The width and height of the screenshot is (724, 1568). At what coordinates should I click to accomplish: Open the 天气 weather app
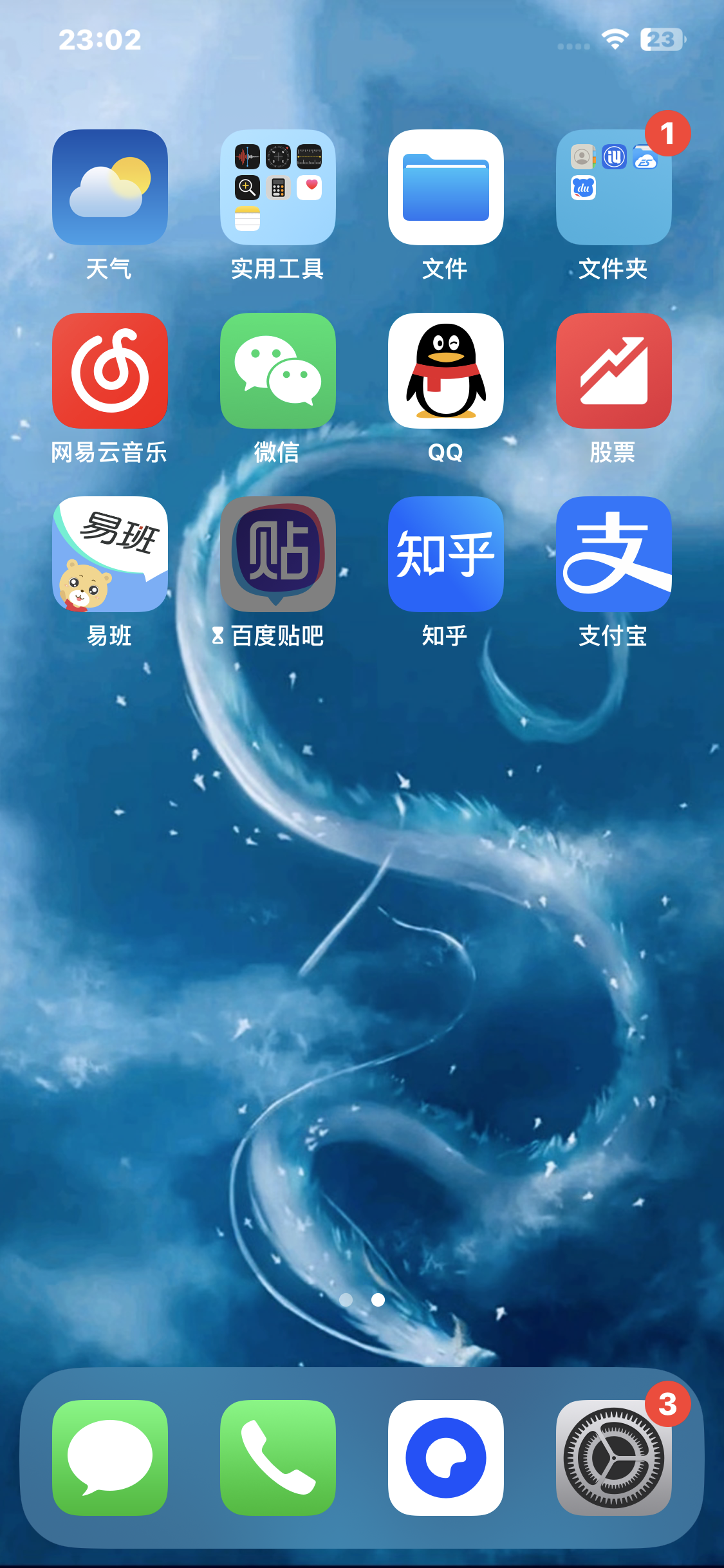(x=110, y=187)
